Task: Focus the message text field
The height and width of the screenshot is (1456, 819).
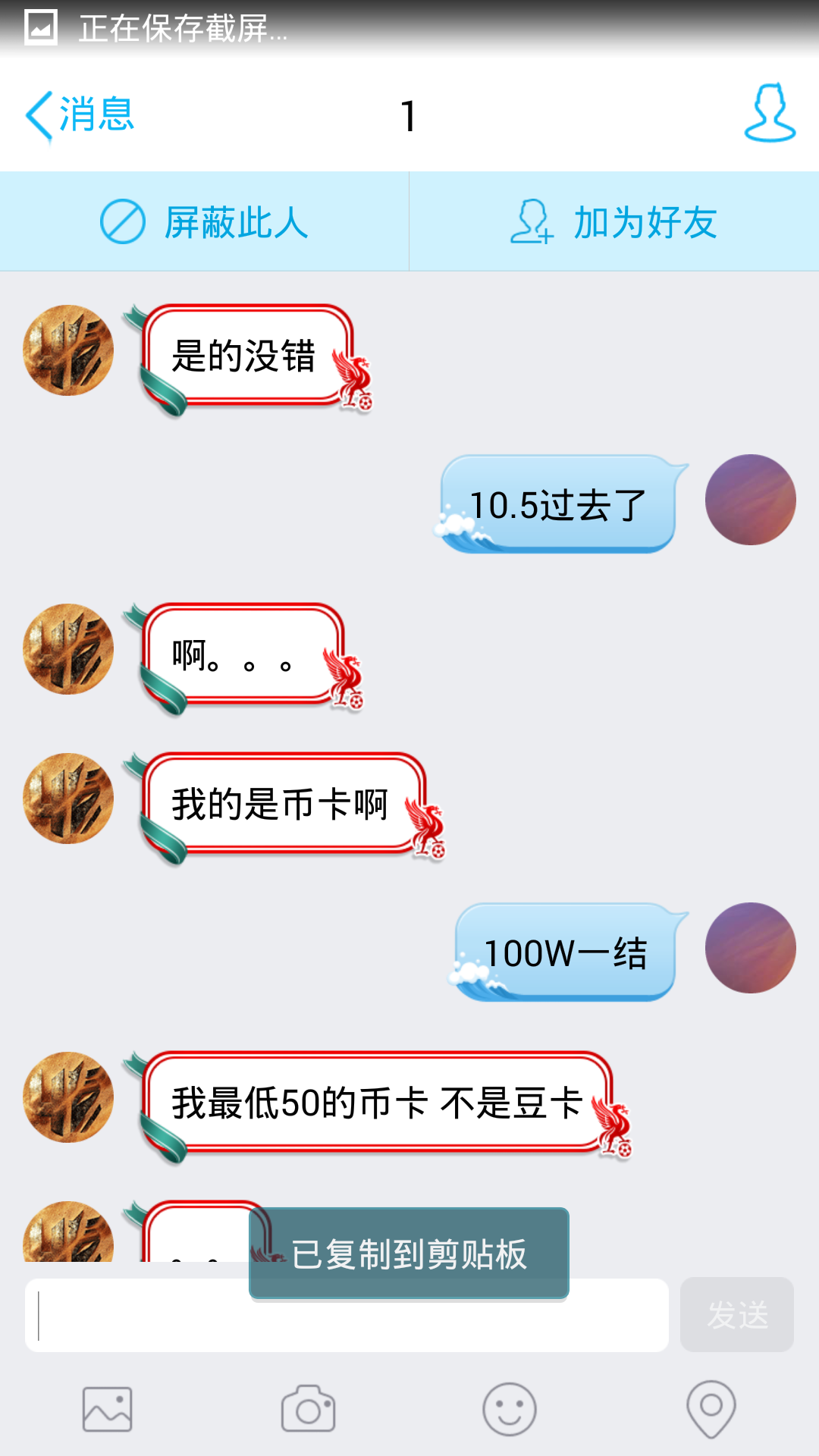Action: tap(347, 1315)
